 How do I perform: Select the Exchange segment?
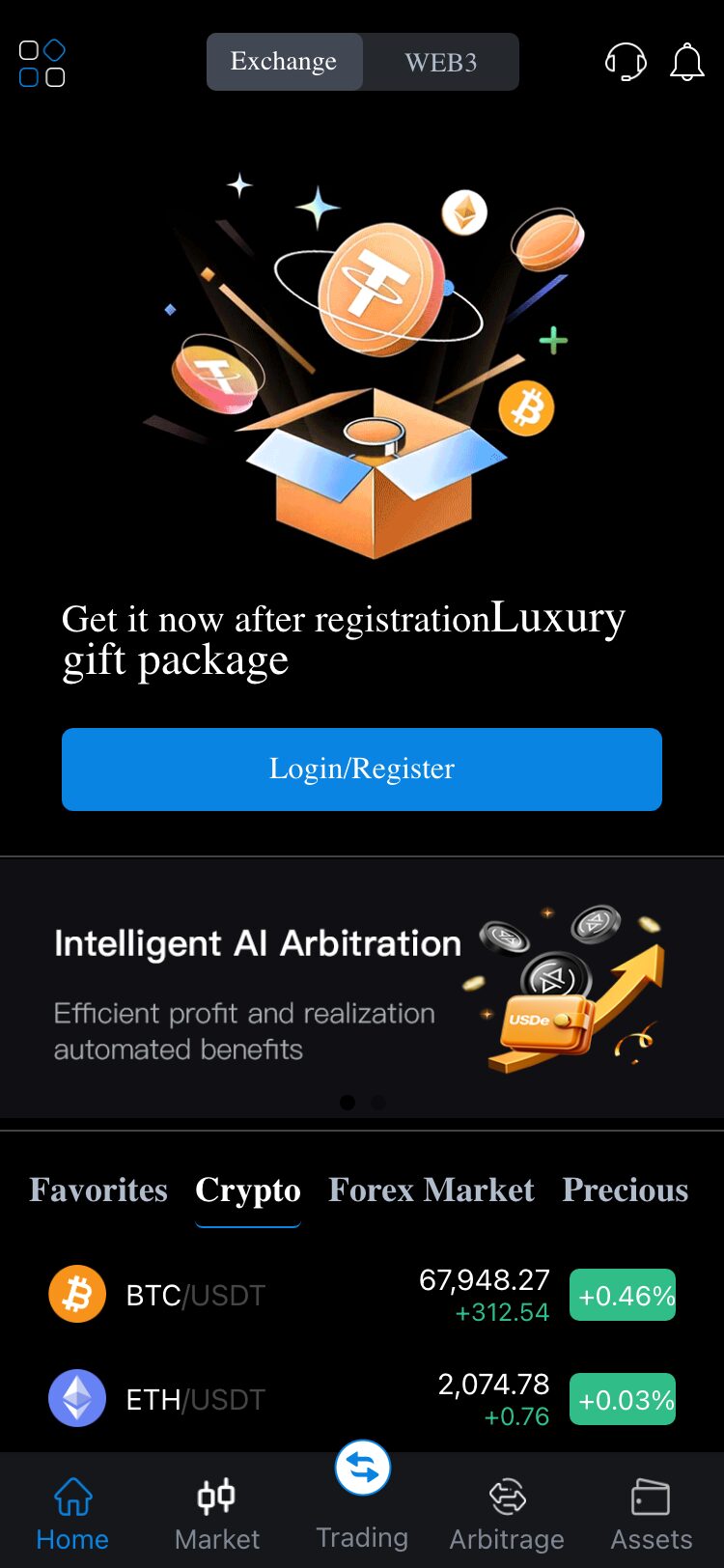(284, 62)
